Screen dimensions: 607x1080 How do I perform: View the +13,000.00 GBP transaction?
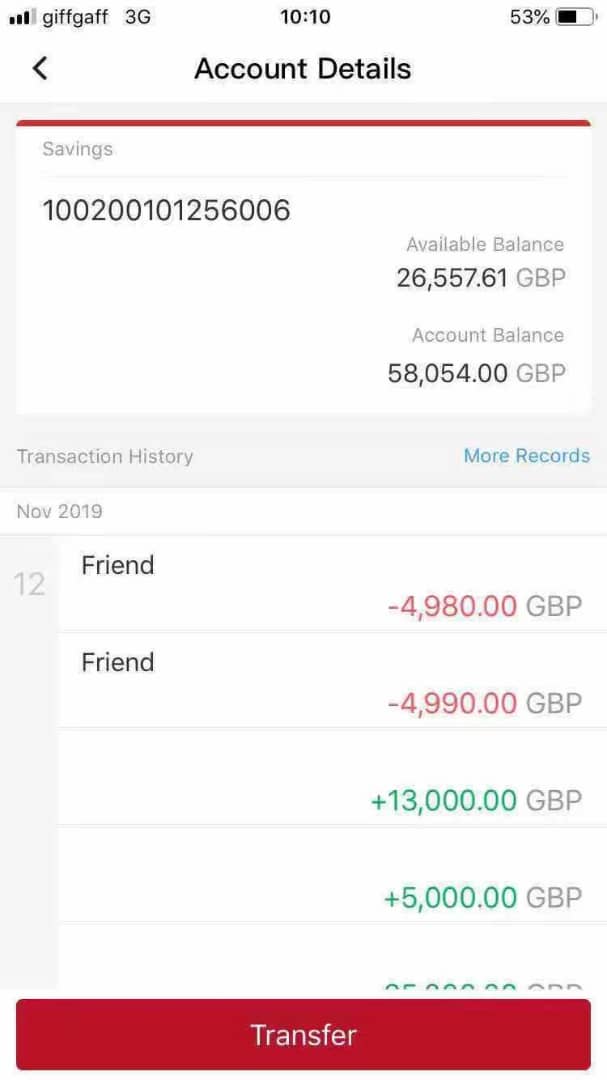click(x=332, y=779)
